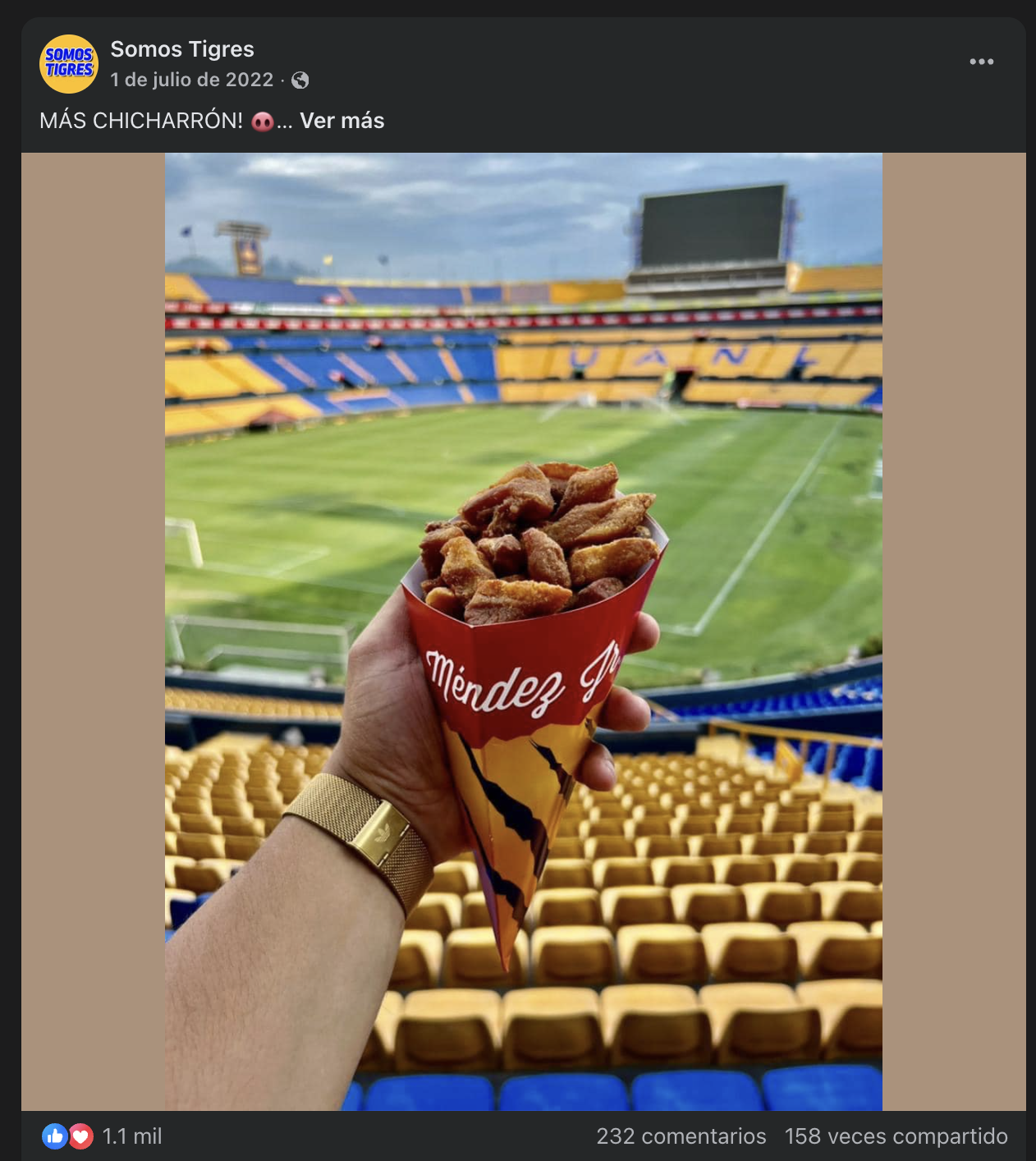The image size is (1036, 1161).
Task: Open the Somos Tigres page name link
Action: point(181,48)
